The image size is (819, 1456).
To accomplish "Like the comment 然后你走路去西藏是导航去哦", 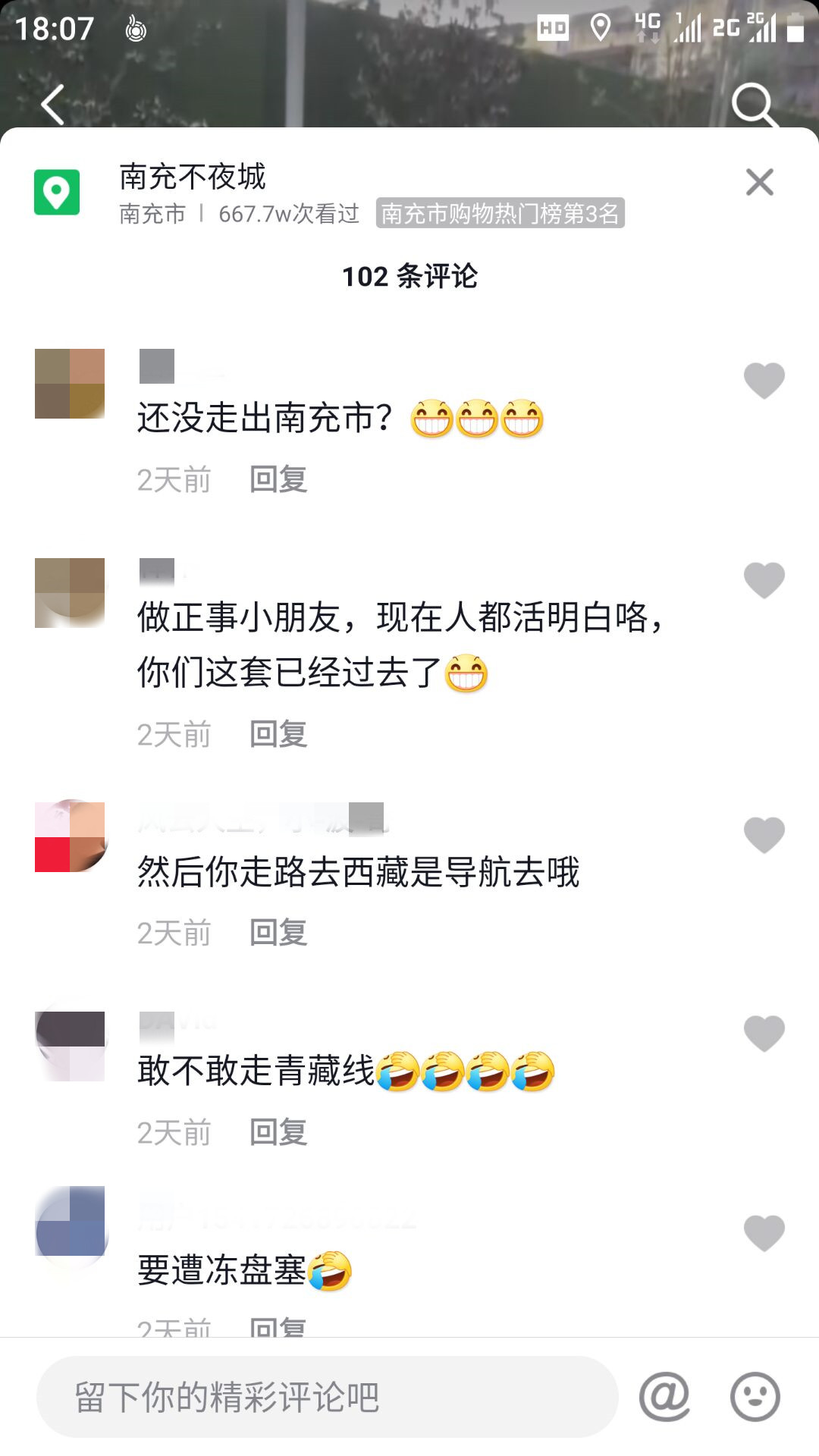I will (764, 836).
